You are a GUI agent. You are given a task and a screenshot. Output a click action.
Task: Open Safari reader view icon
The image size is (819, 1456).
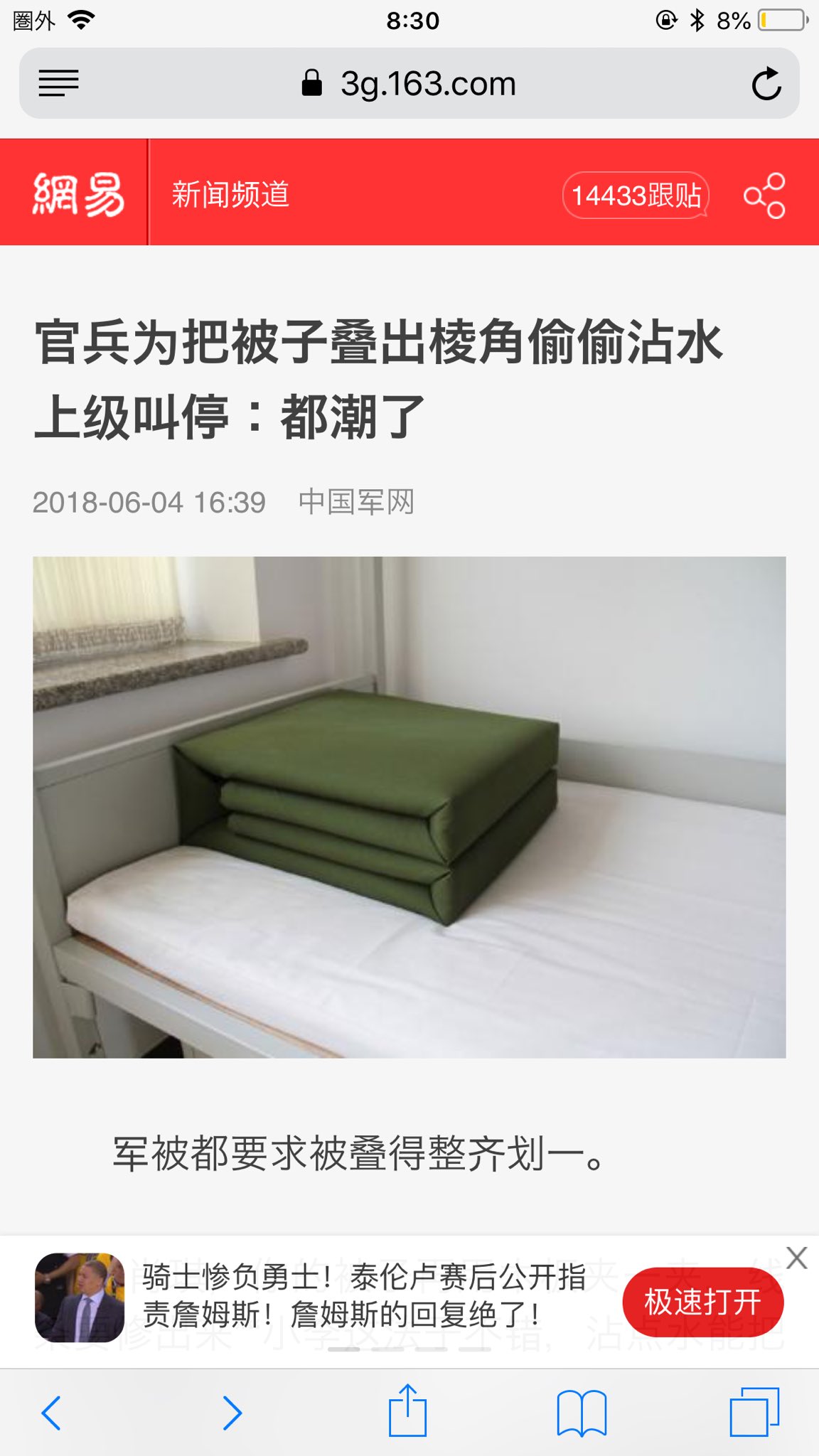tap(58, 83)
